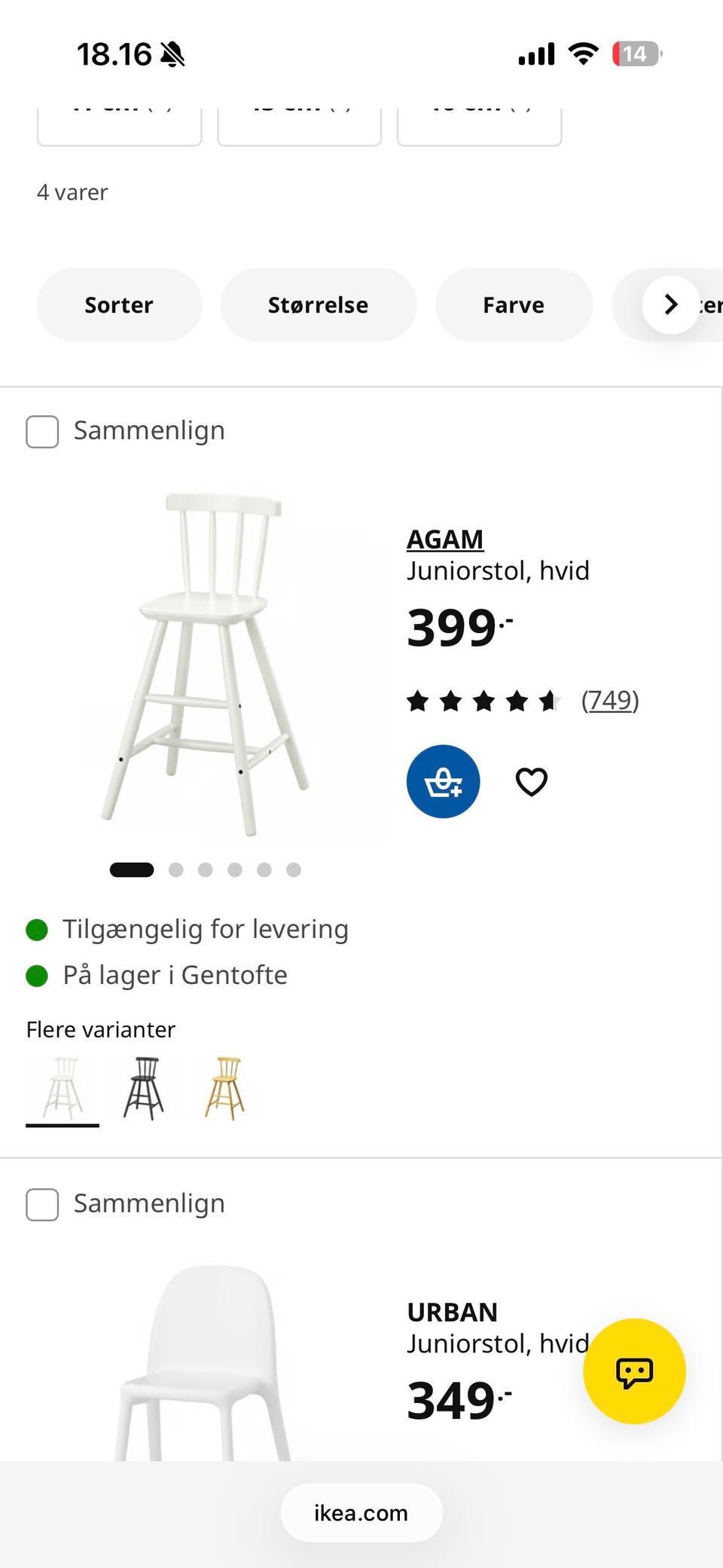Open the AGAM product link
This screenshot has width=723, height=1568.
coord(445,539)
